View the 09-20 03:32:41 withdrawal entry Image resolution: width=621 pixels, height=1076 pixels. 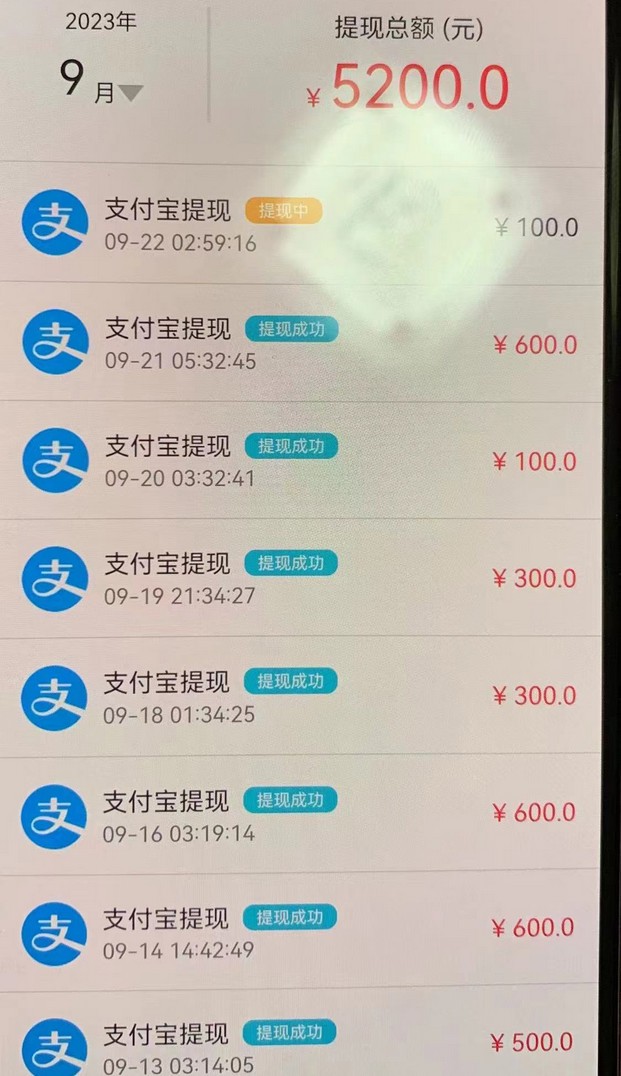300,461
